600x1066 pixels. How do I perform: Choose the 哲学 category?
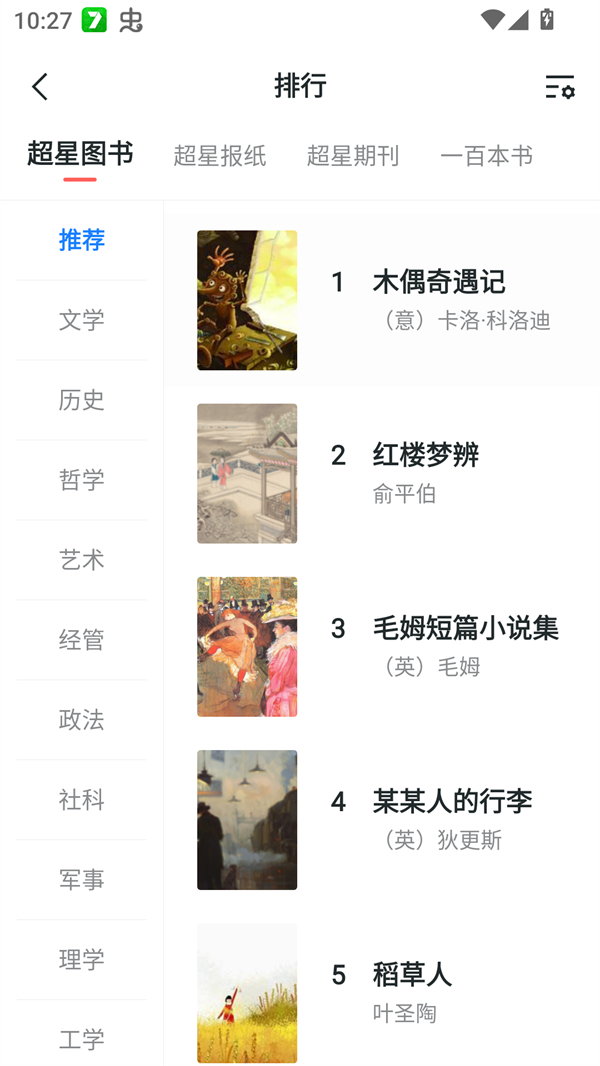81,480
